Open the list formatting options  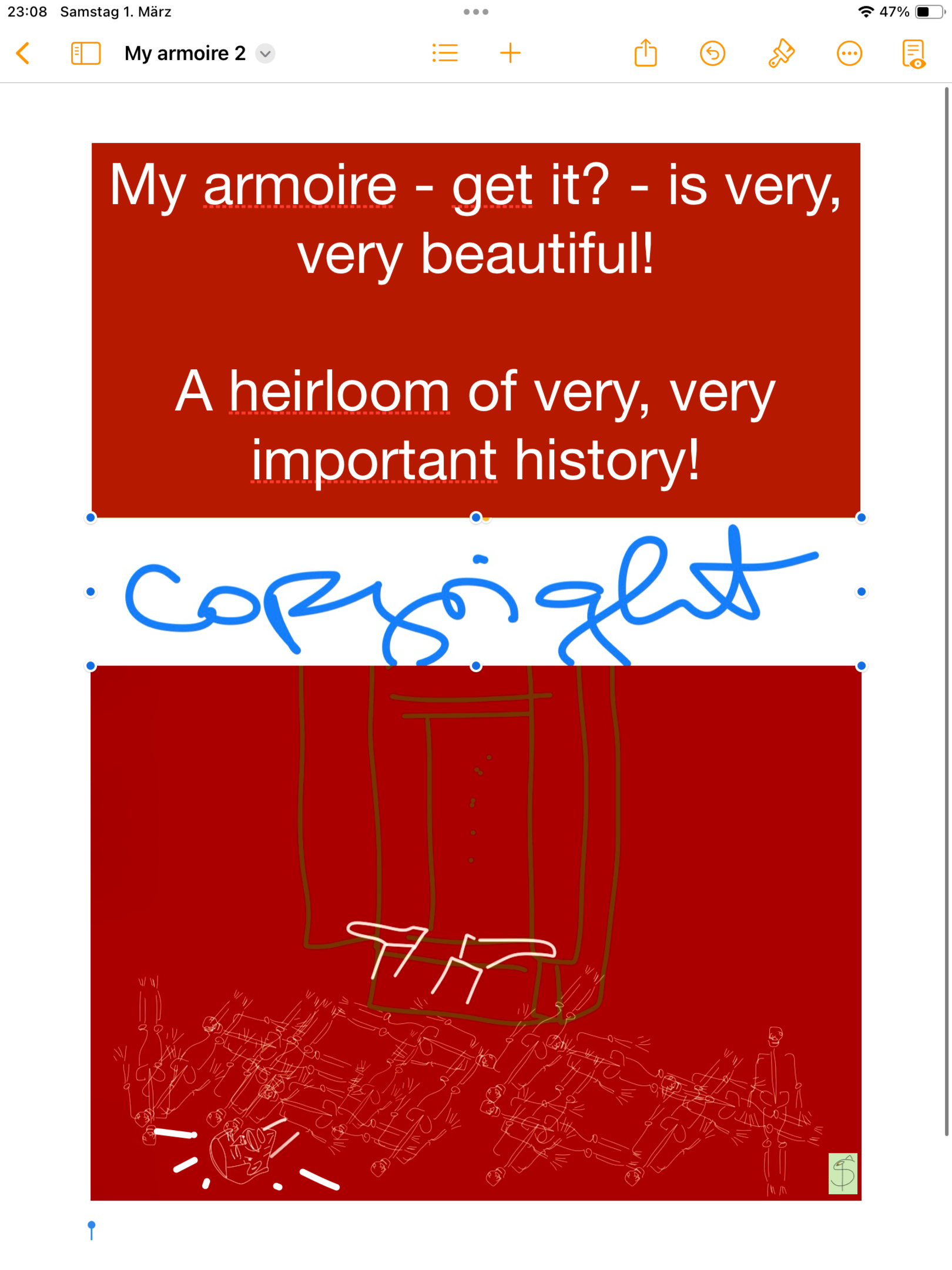point(445,54)
